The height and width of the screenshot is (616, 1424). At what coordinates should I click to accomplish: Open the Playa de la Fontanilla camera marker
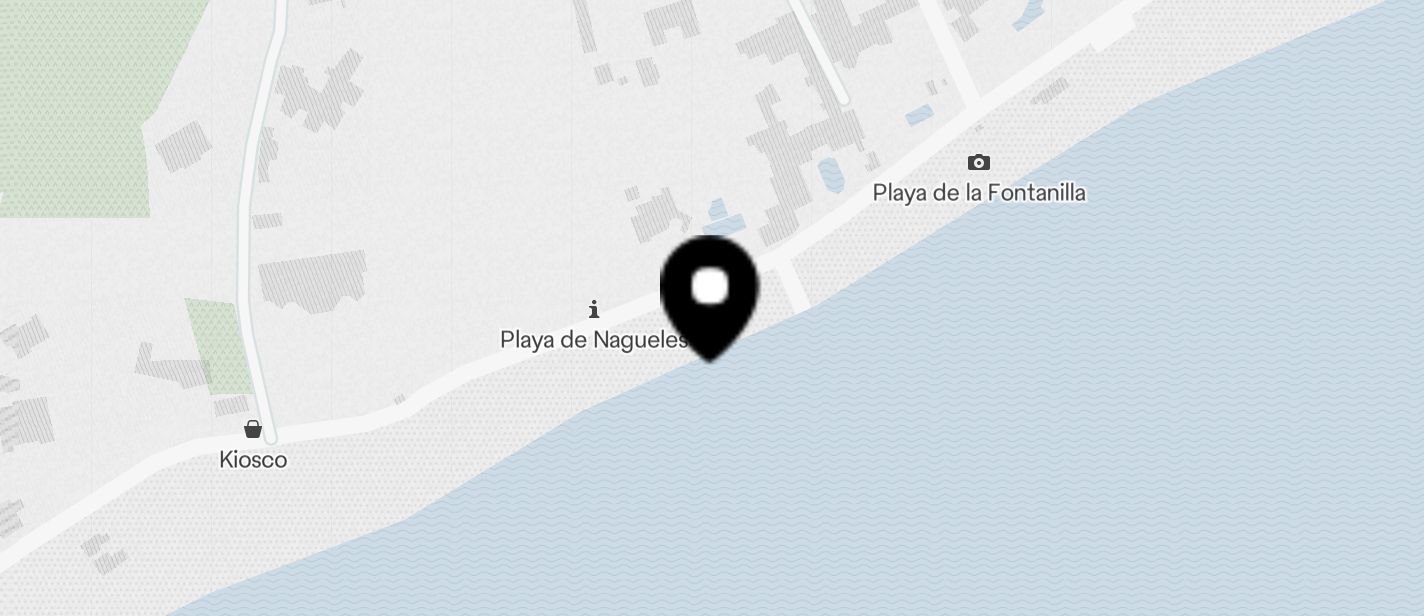point(979,163)
